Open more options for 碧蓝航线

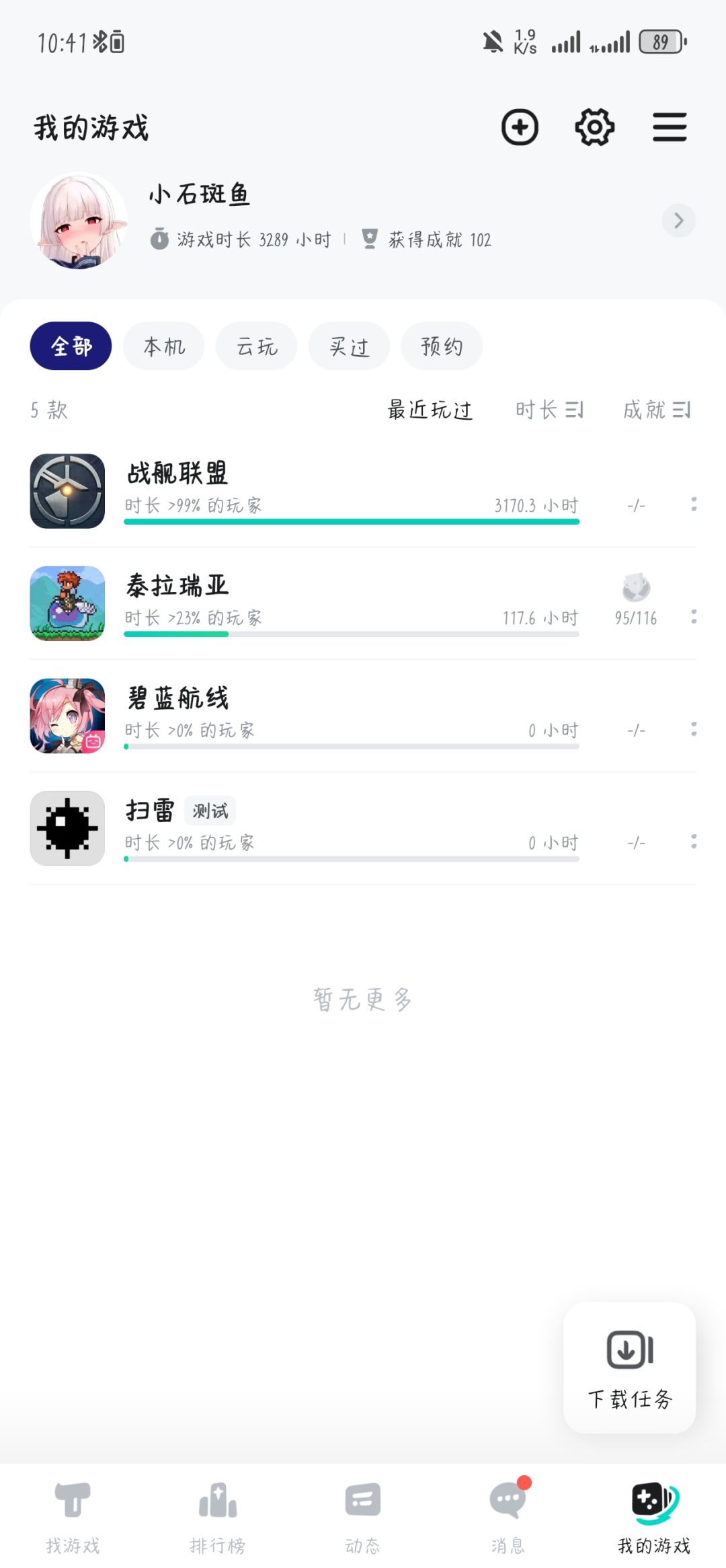pos(694,729)
